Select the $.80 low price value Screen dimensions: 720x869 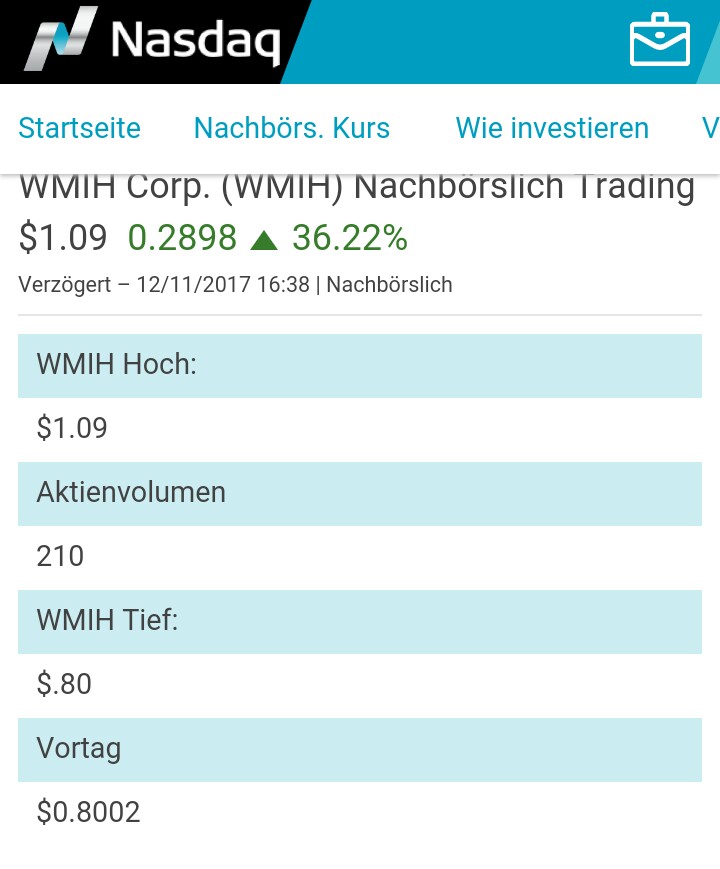[x=63, y=684]
